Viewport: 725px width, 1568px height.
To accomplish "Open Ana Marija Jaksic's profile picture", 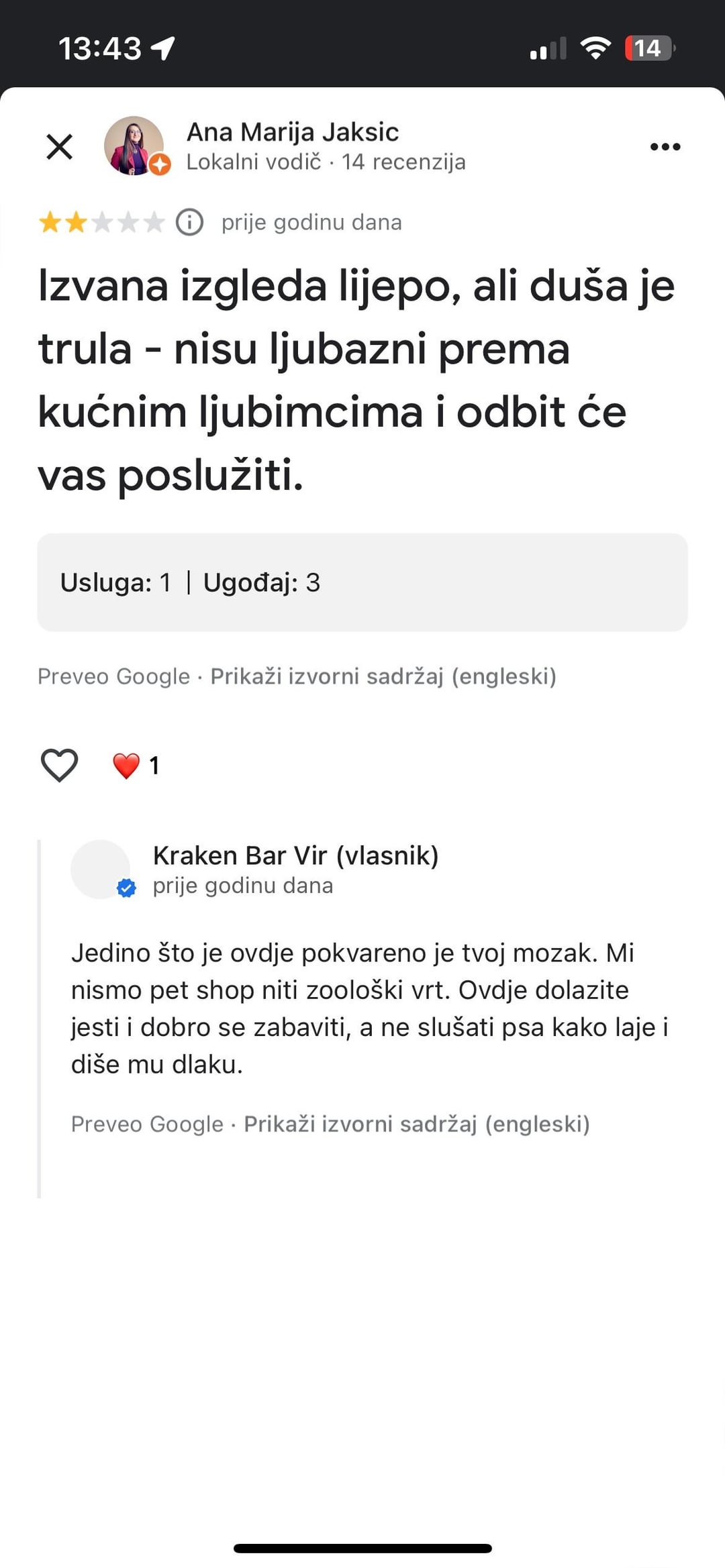I will 134,146.
